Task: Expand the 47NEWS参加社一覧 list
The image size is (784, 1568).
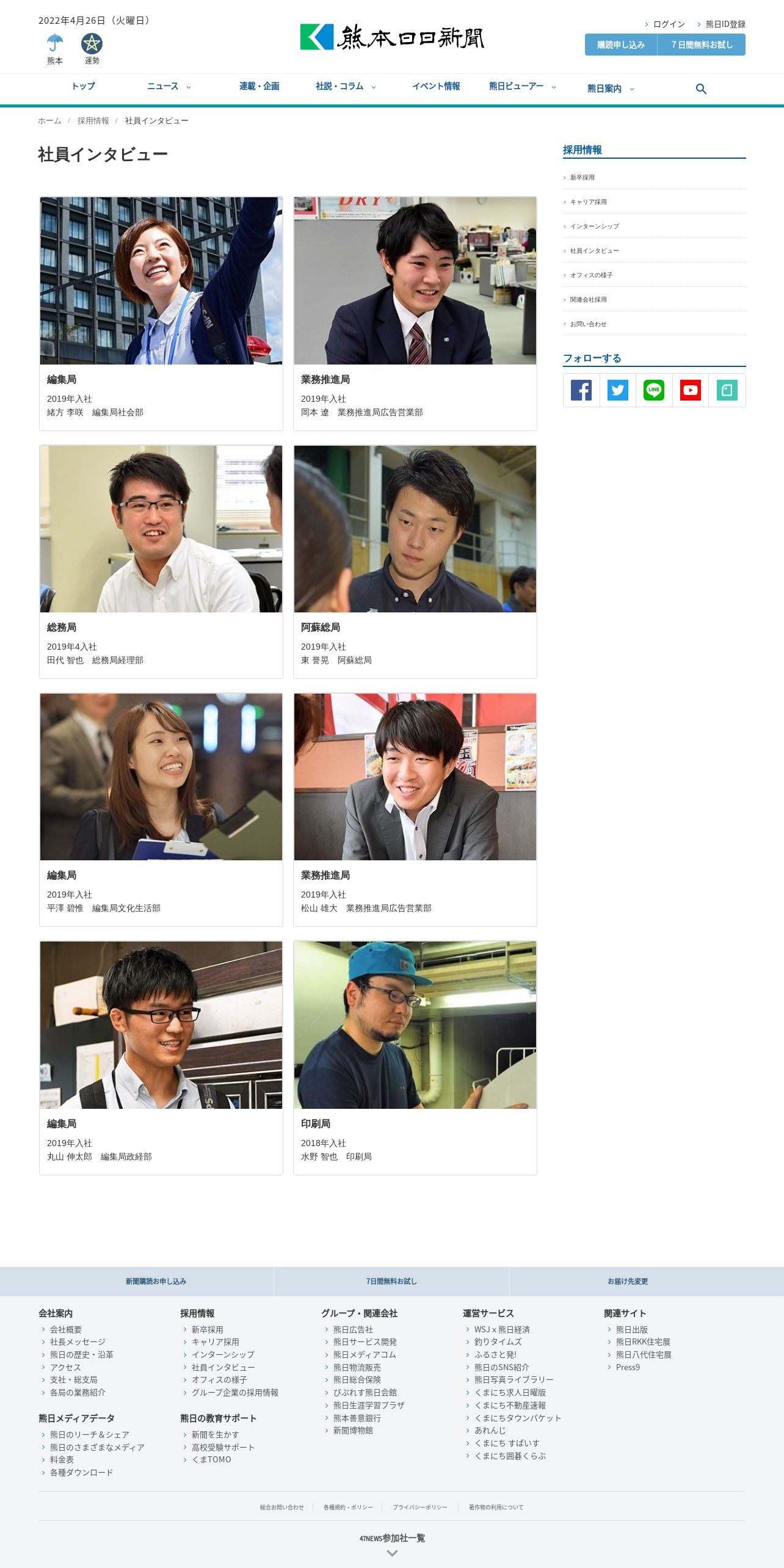Action: [392, 1544]
